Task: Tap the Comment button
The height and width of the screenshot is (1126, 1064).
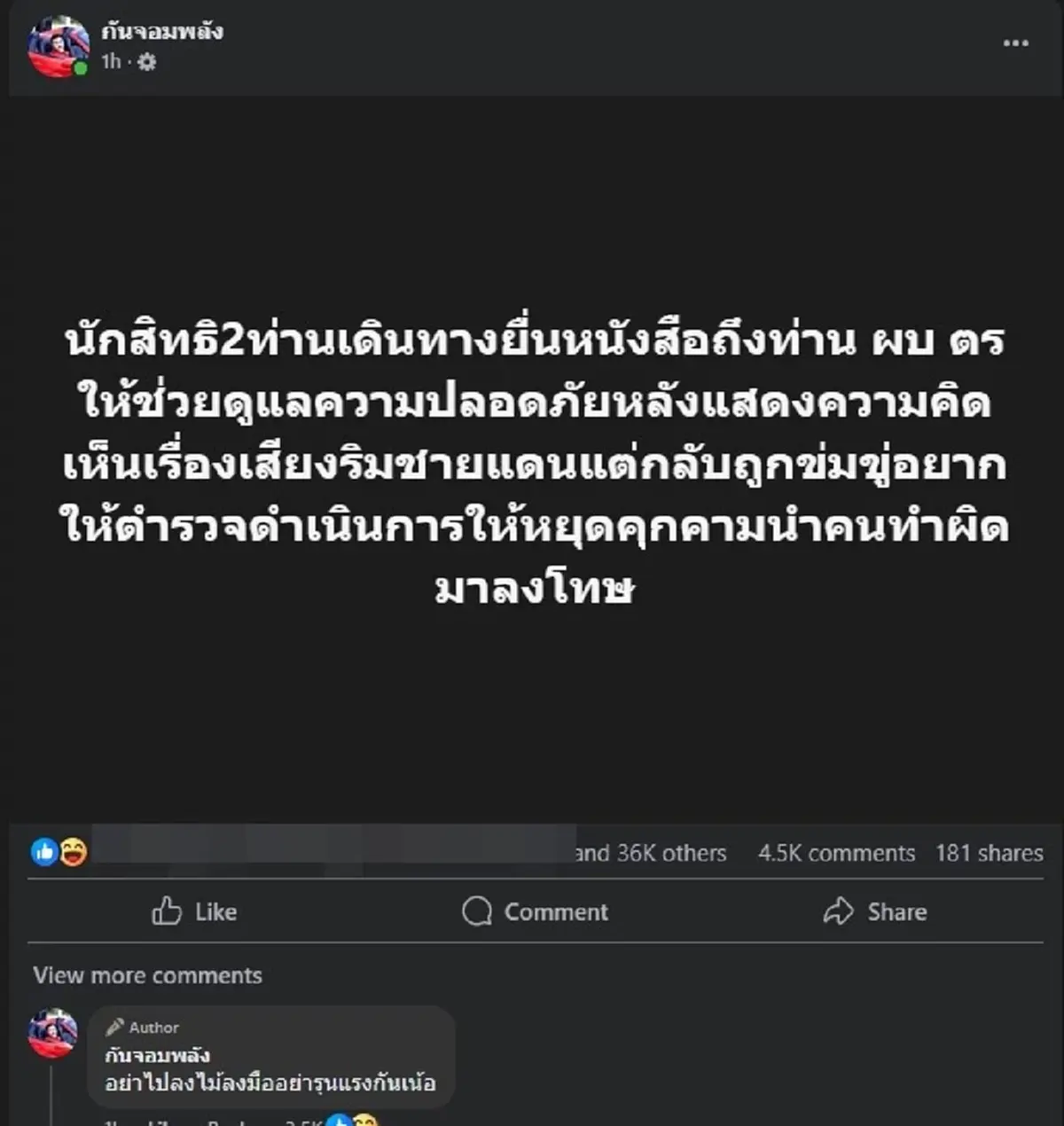Action: 536,911
